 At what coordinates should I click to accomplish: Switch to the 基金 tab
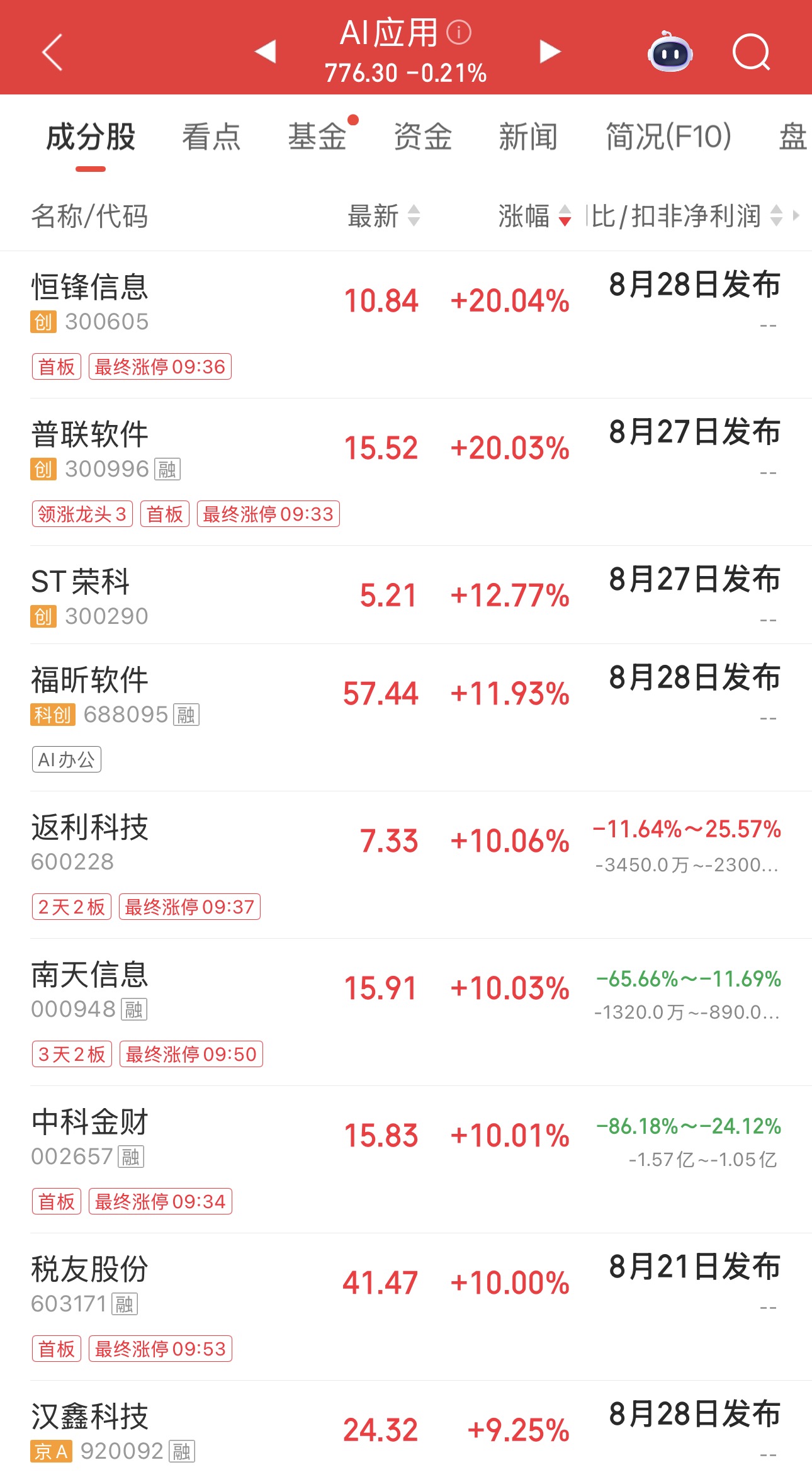coord(317,137)
